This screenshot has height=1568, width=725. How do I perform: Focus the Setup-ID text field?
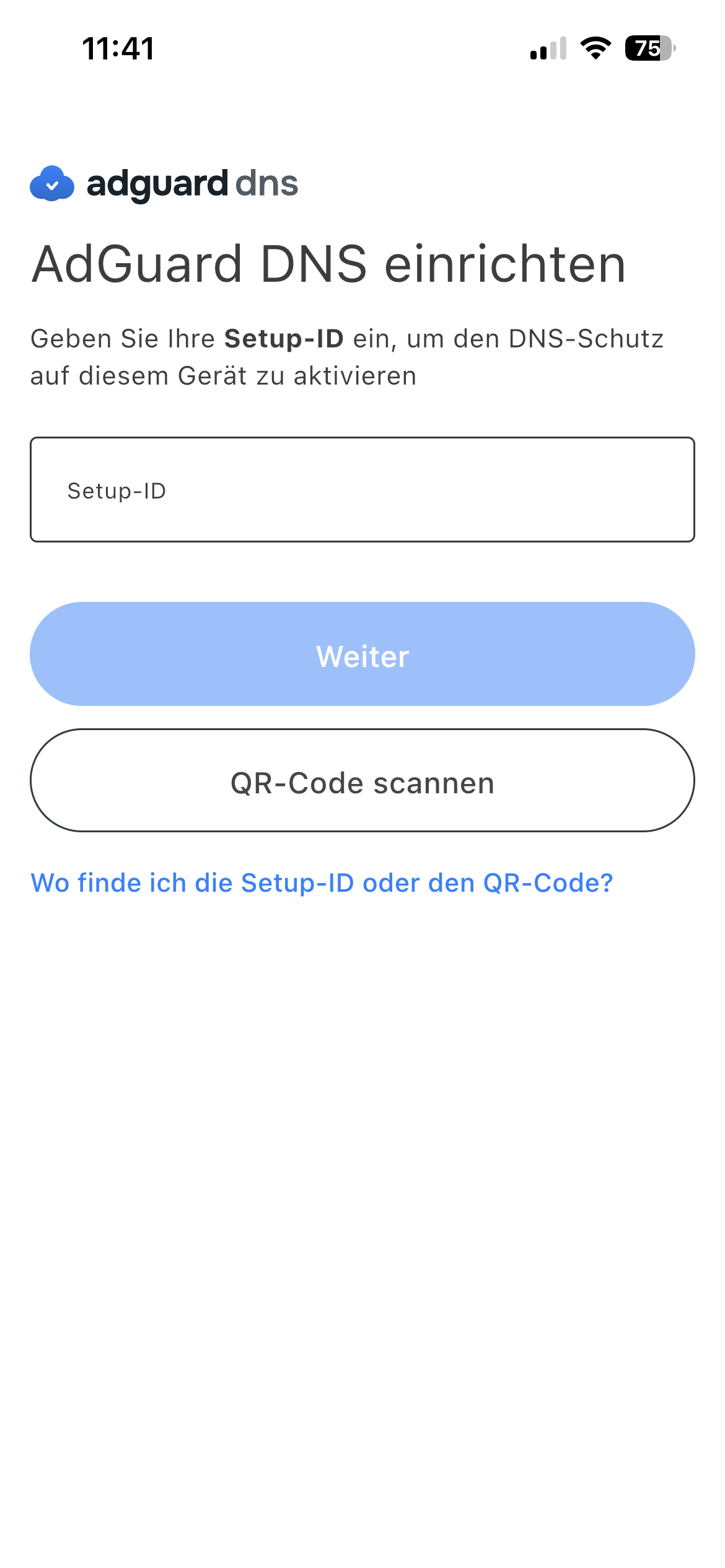tap(362, 490)
